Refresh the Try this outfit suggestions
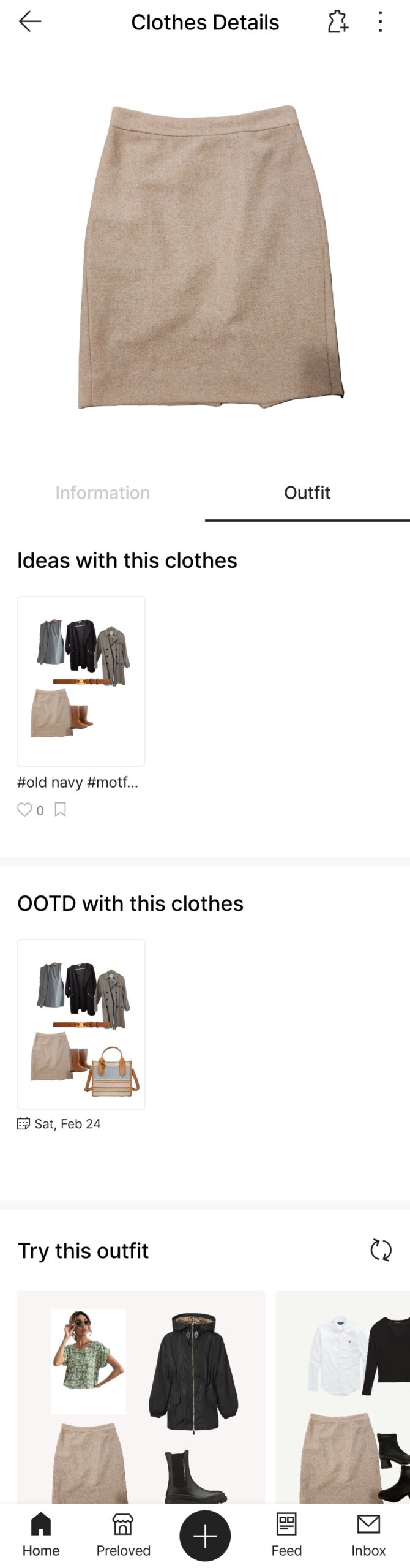 tap(381, 1249)
